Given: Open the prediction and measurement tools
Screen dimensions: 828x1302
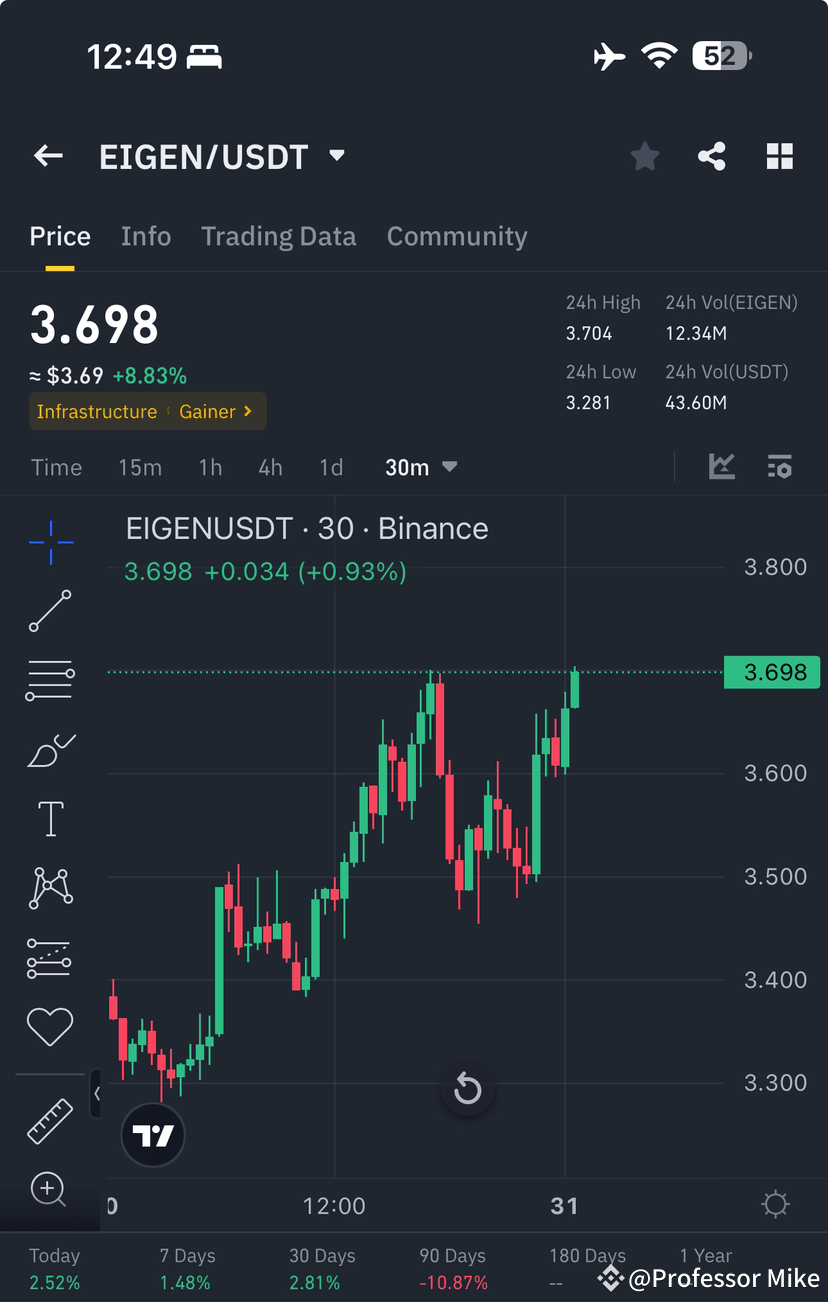Looking at the screenshot, I should pyautogui.click(x=50, y=957).
